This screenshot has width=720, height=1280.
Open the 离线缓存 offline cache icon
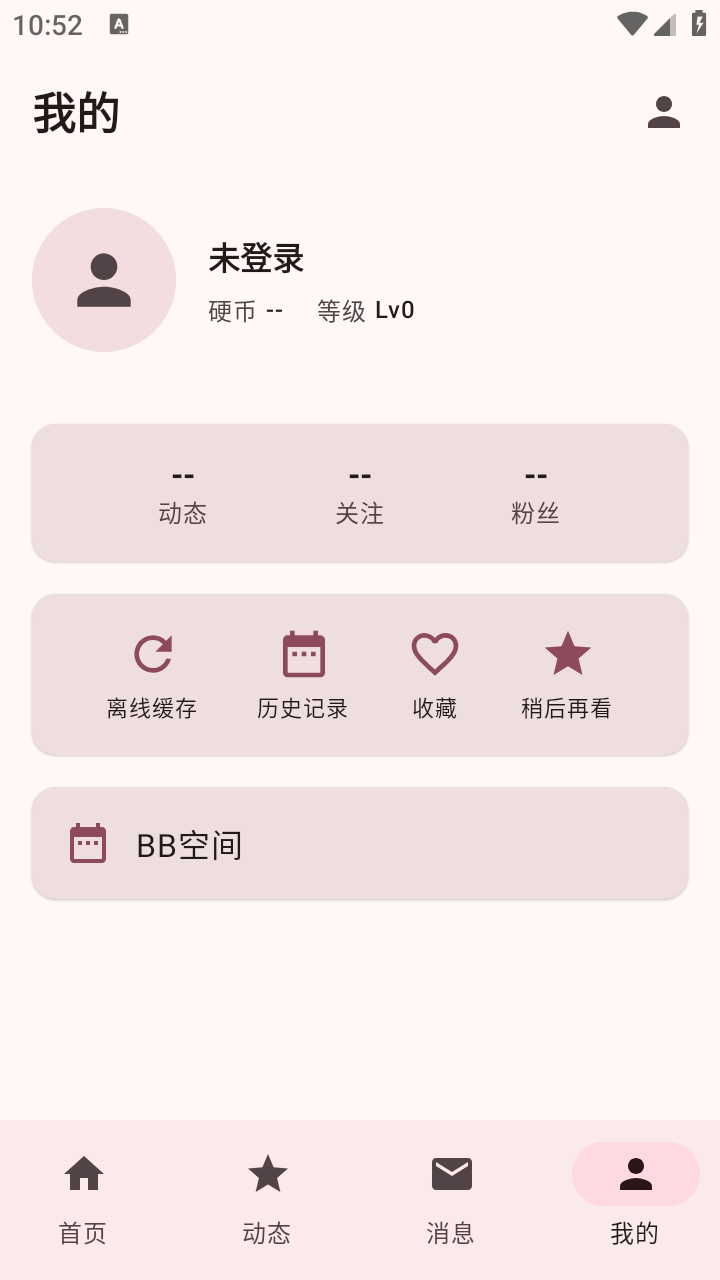coord(151,652)
